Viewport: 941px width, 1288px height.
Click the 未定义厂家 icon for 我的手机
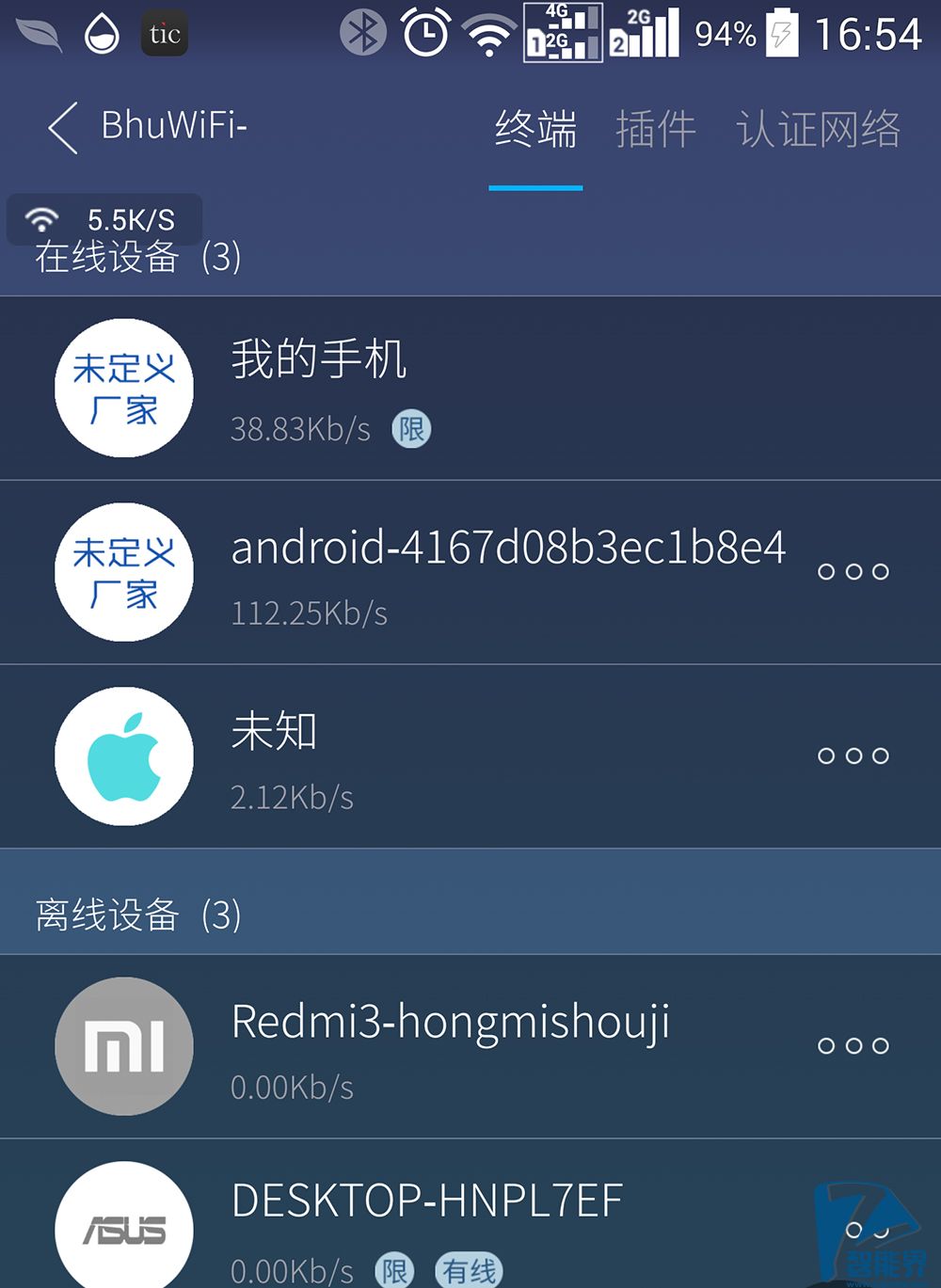tap(123, 388)
